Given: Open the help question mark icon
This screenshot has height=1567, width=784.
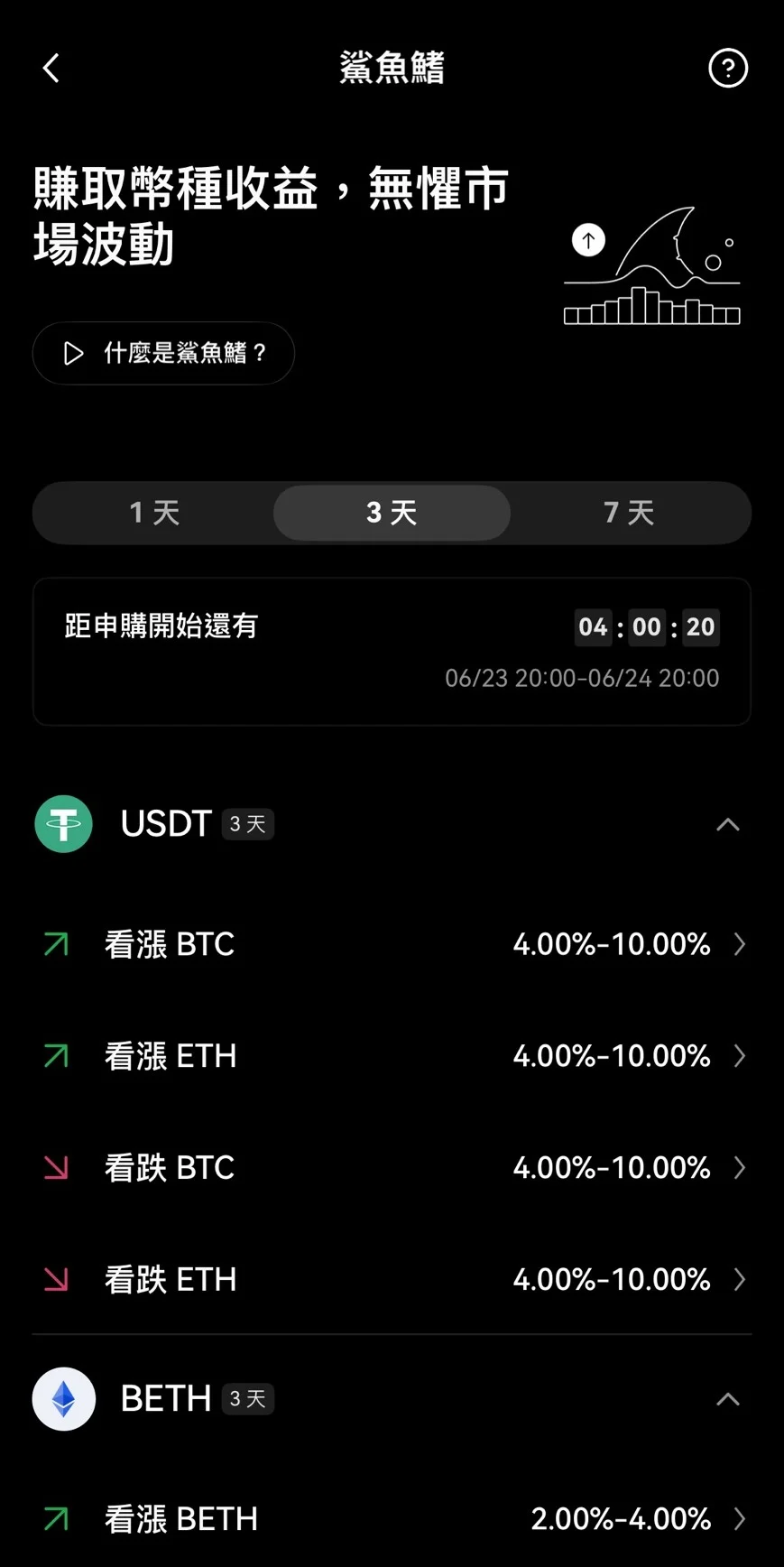Looking at the screenshot, I should tap(727, 69).
